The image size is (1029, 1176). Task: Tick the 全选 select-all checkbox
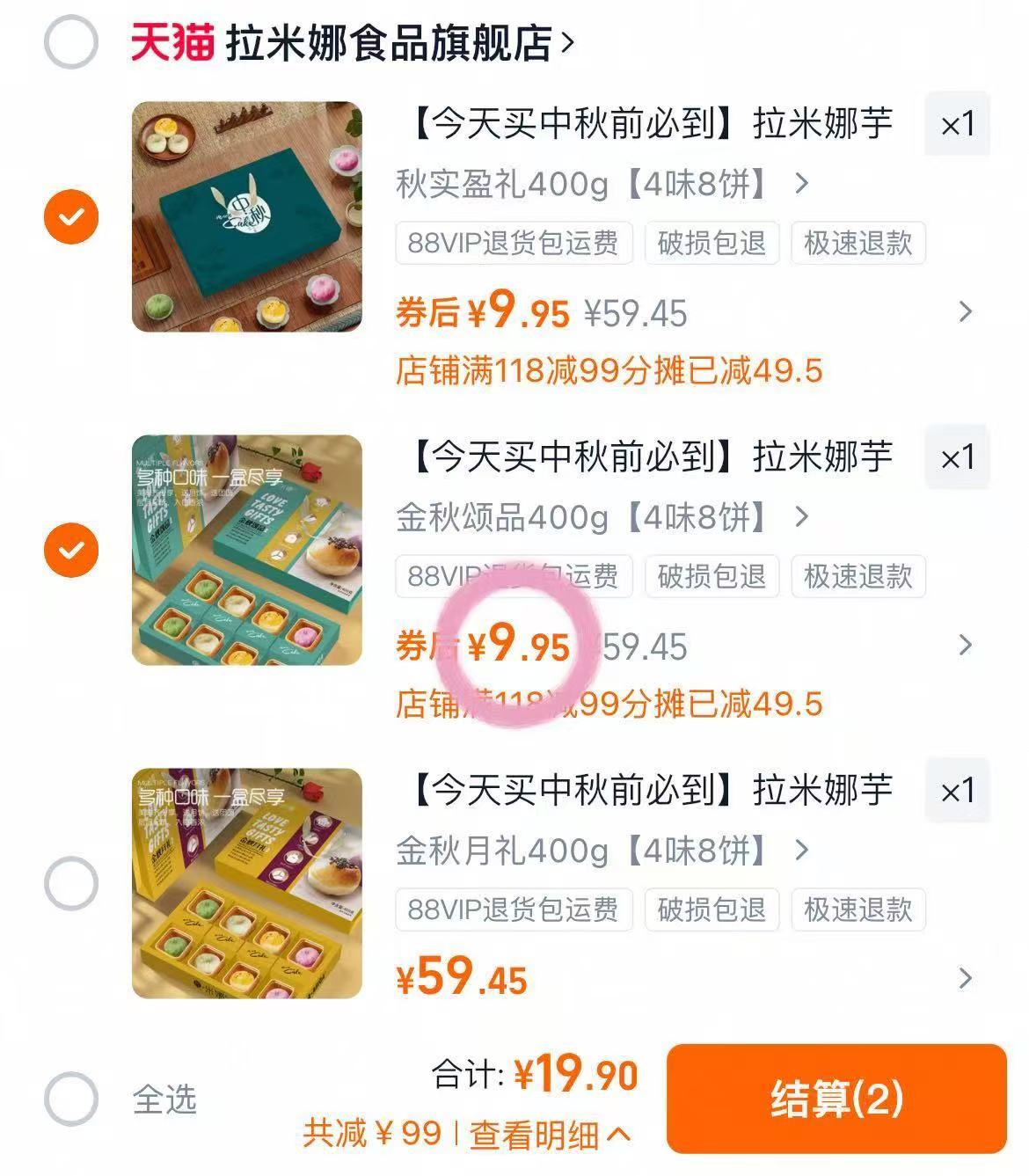70,1099
